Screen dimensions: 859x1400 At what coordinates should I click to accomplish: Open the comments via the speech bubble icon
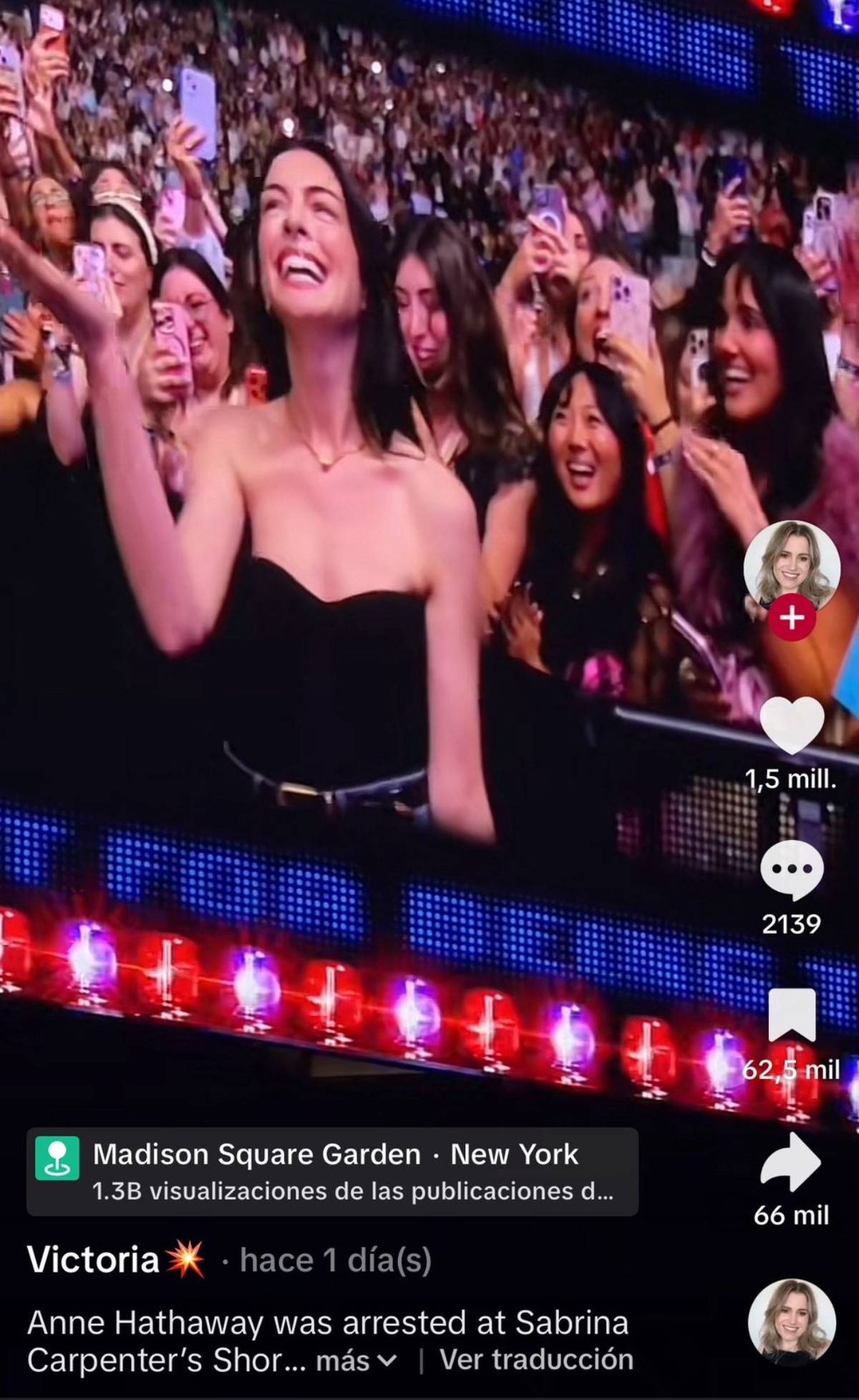tap(792, 871)
